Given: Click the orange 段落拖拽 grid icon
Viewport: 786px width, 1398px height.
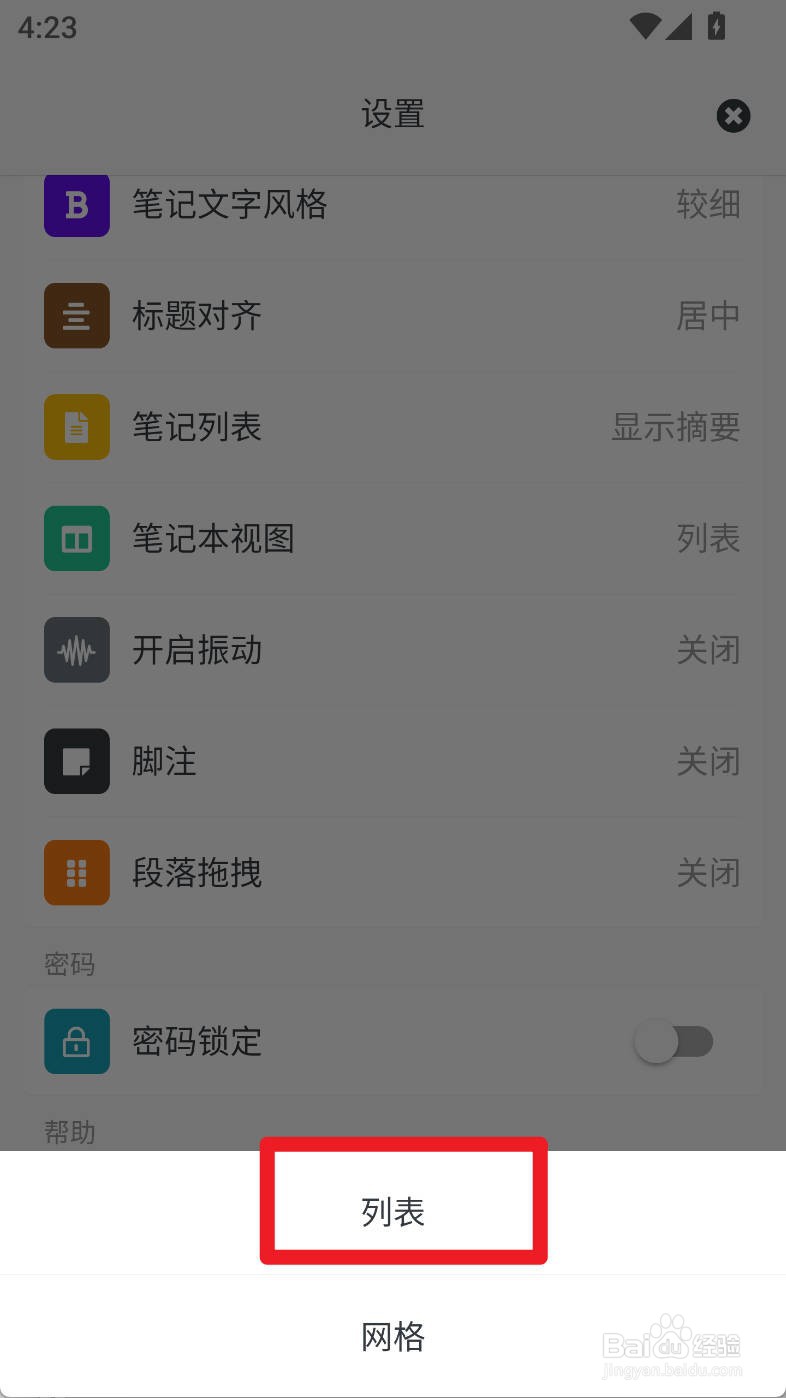Looking at the screenshot, I should pos(76,872).
